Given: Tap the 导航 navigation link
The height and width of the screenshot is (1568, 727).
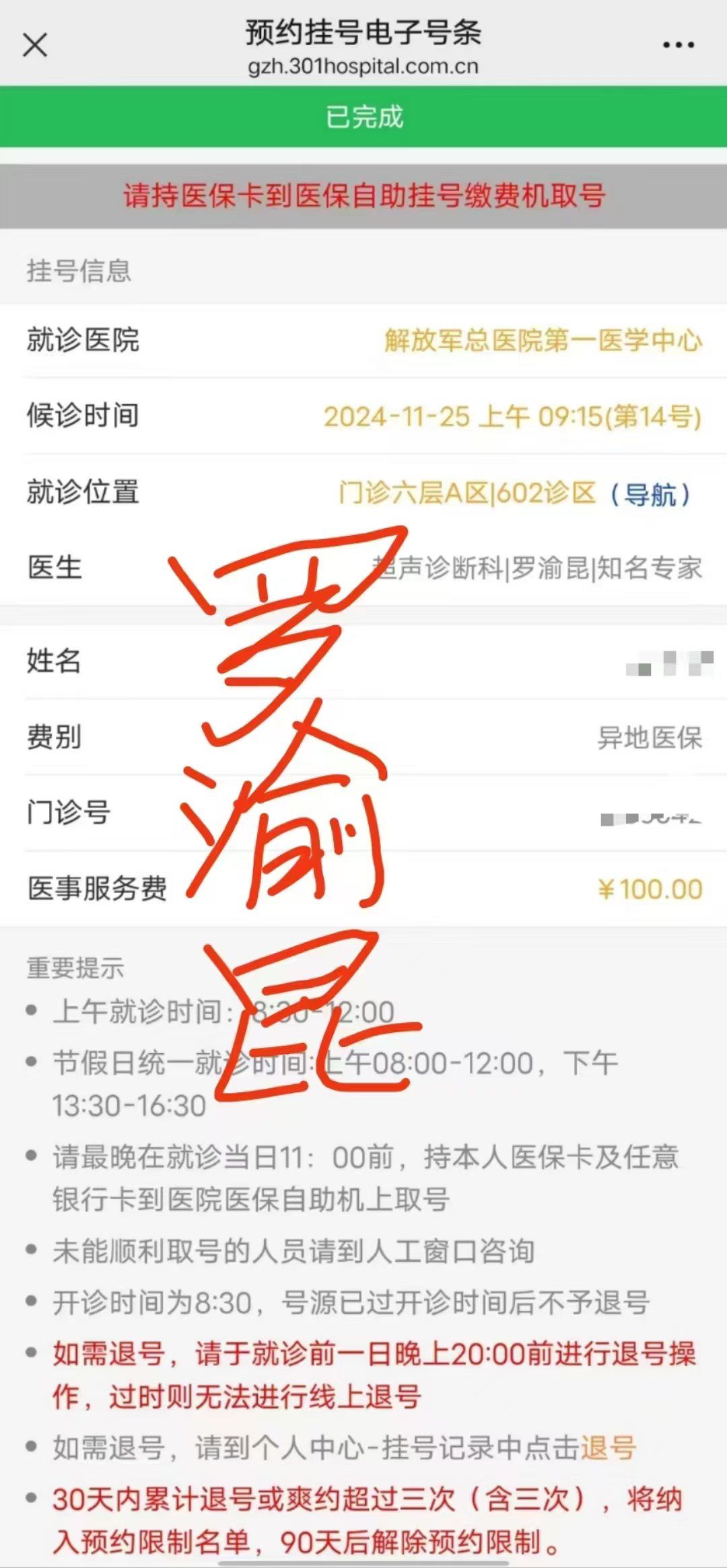Looking at the screenshot, I should click(x=650, y=493).
